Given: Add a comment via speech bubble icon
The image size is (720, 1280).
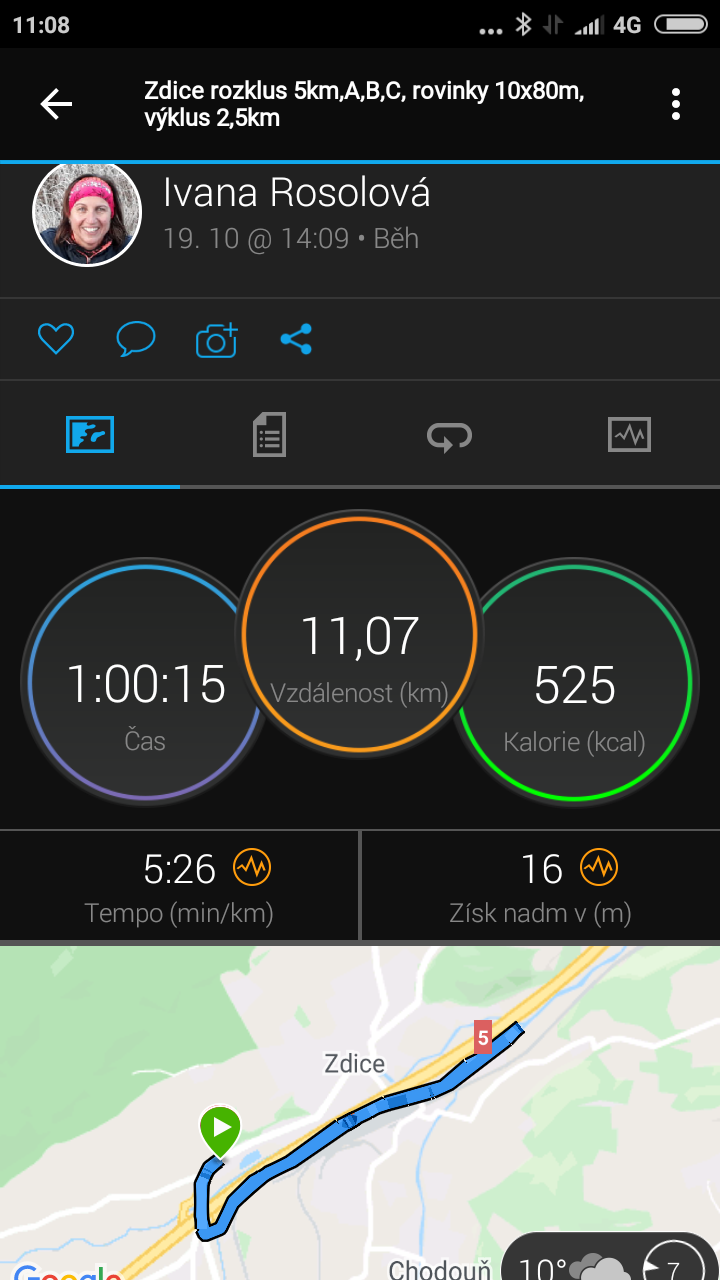Looking at the screenshot, I should tap(136, 340).
